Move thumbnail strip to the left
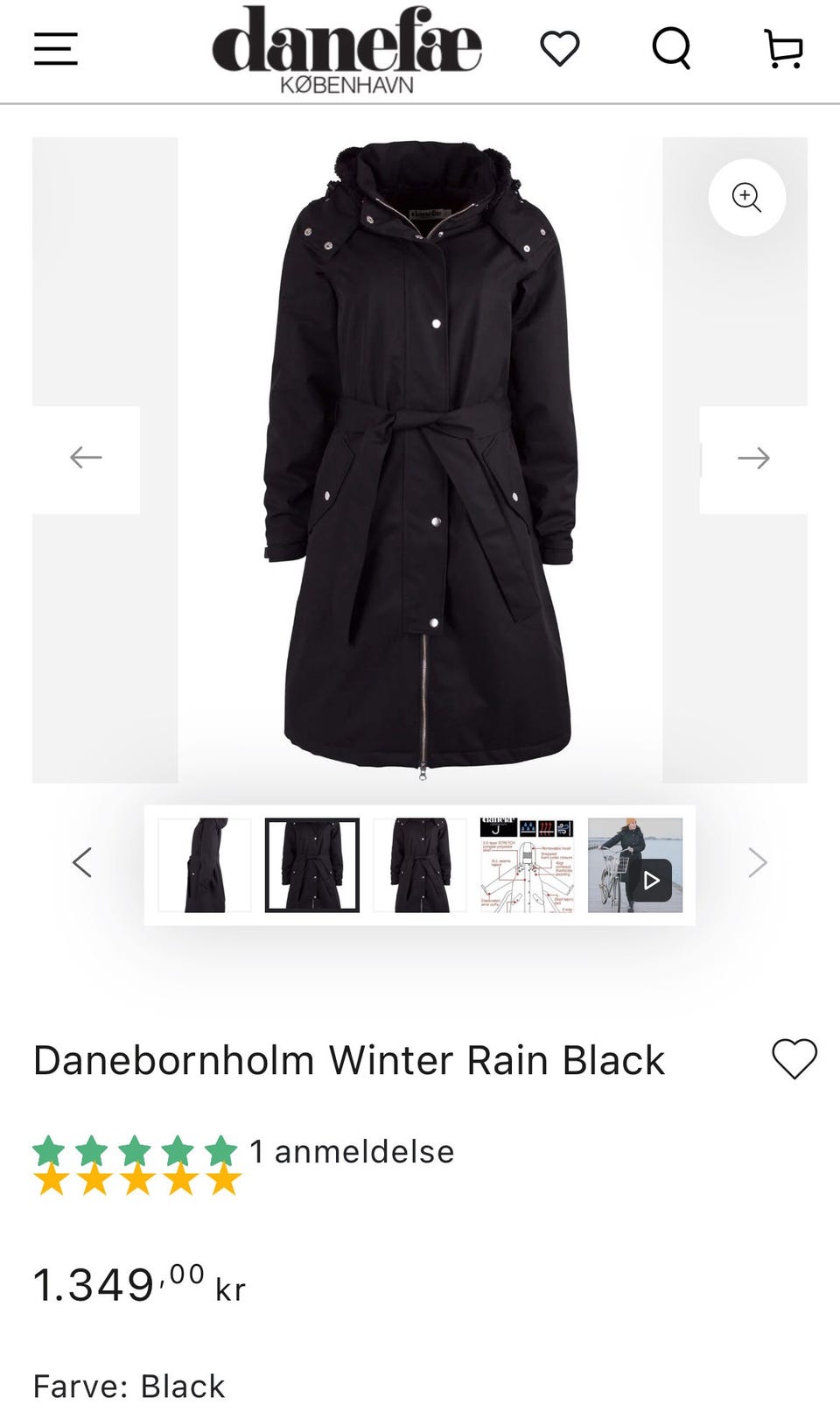This screenshot has width=840, height=1419. pos(82,862)
